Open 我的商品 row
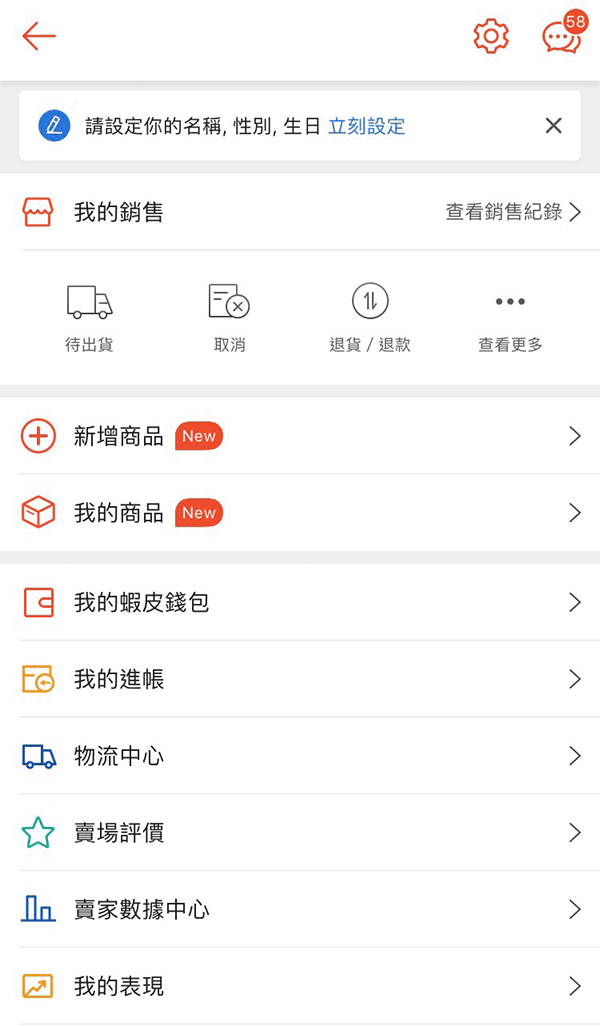This screenshot has width=600, height=1026. click(300, 513)
